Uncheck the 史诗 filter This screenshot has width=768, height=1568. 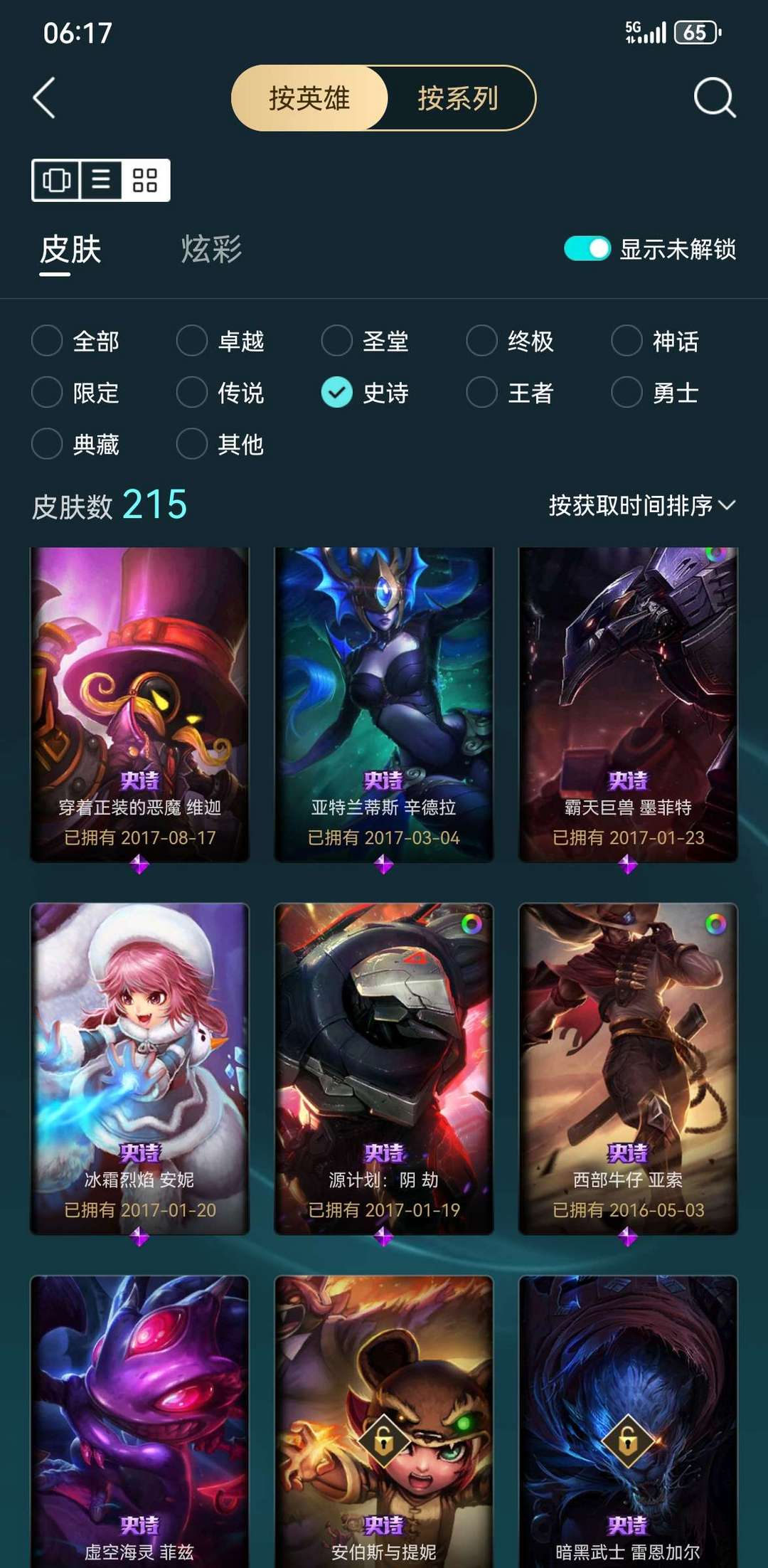pos(366,392)
